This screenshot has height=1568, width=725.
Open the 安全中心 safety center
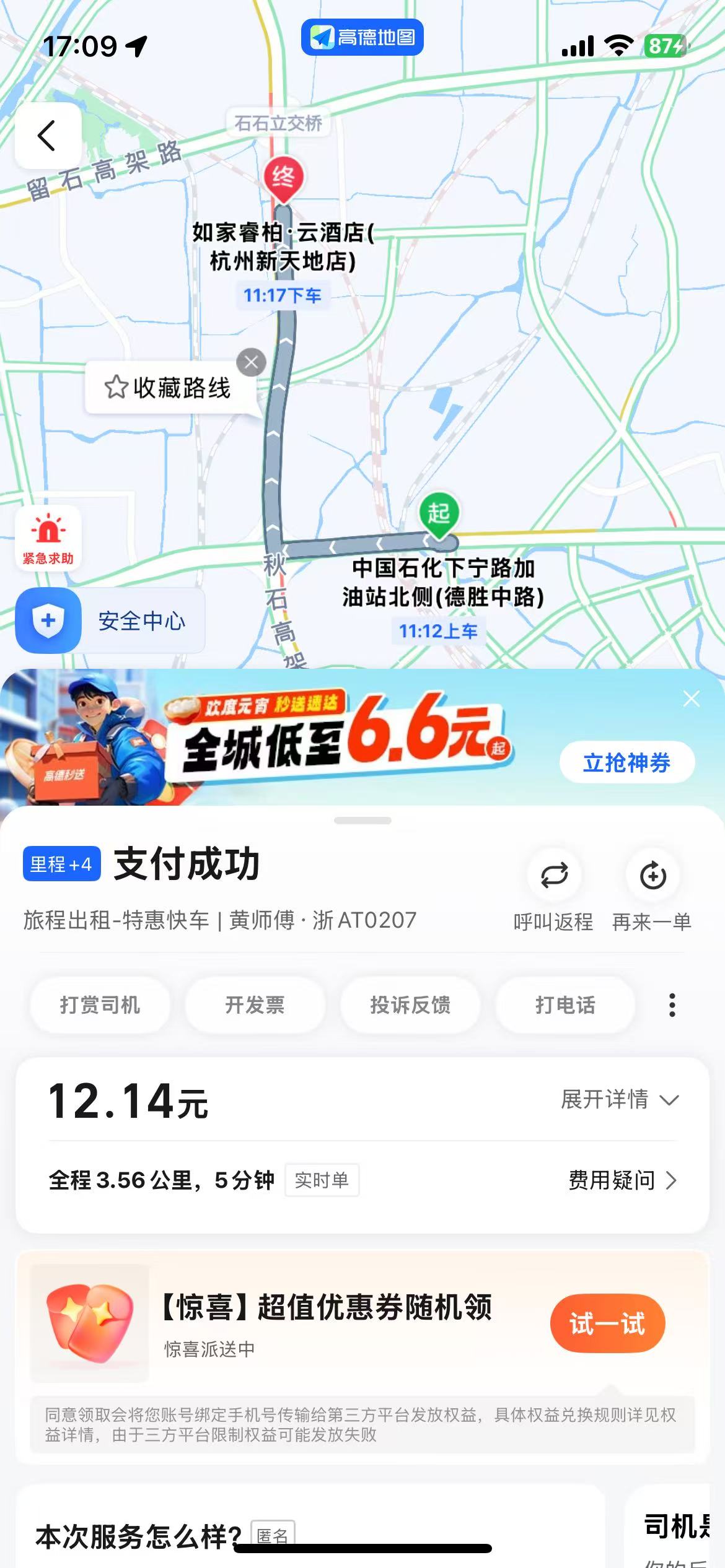pos(110,621)
